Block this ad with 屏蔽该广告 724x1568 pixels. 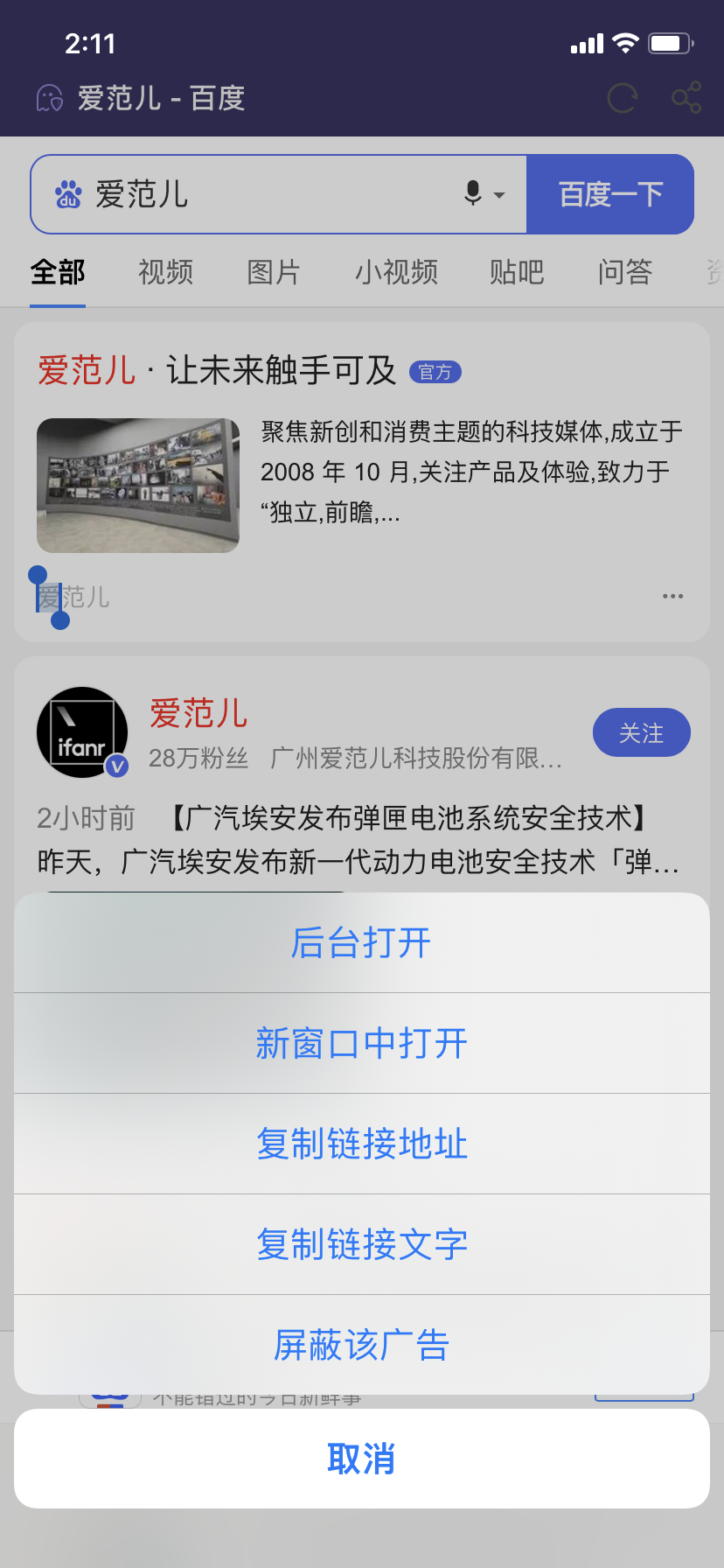coord(361,1345)
